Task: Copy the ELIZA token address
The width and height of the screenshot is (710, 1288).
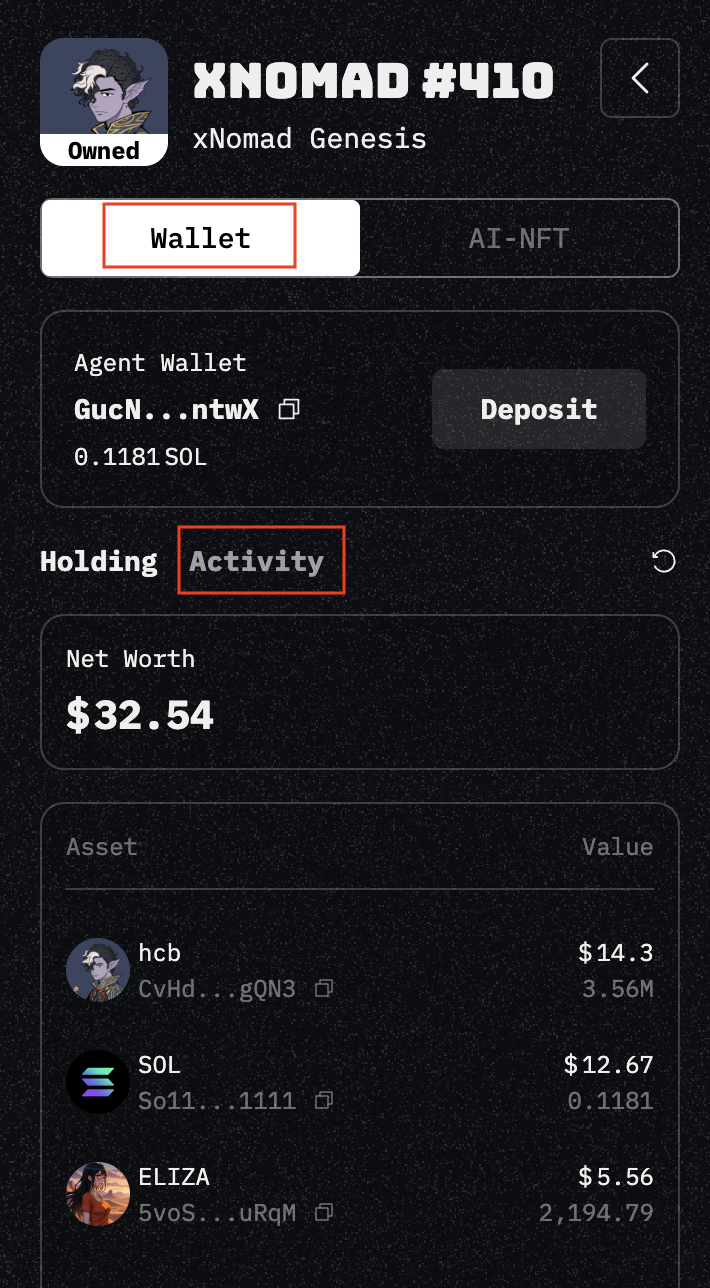Action: click(x=323, y=1213)
